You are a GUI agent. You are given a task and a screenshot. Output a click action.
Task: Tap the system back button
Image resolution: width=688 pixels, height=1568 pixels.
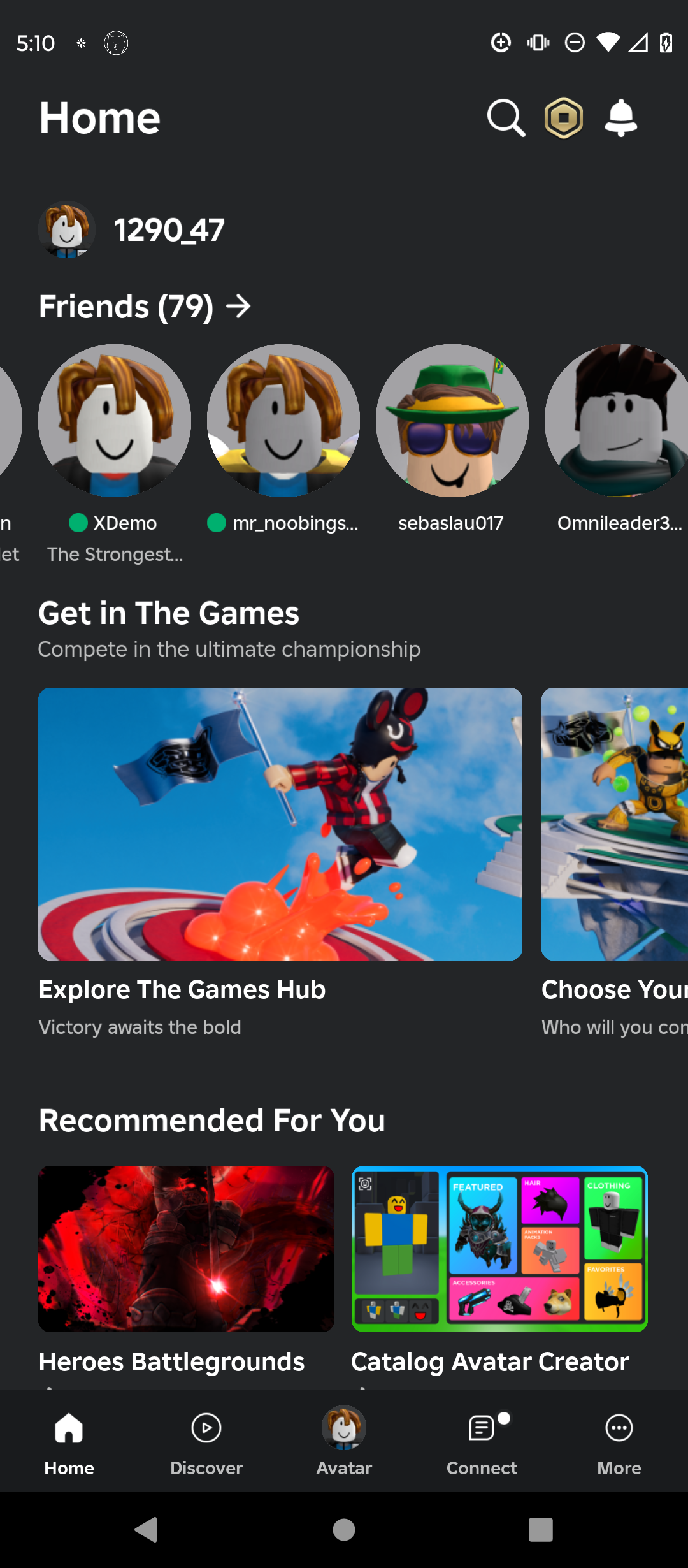pos(147,1529)
